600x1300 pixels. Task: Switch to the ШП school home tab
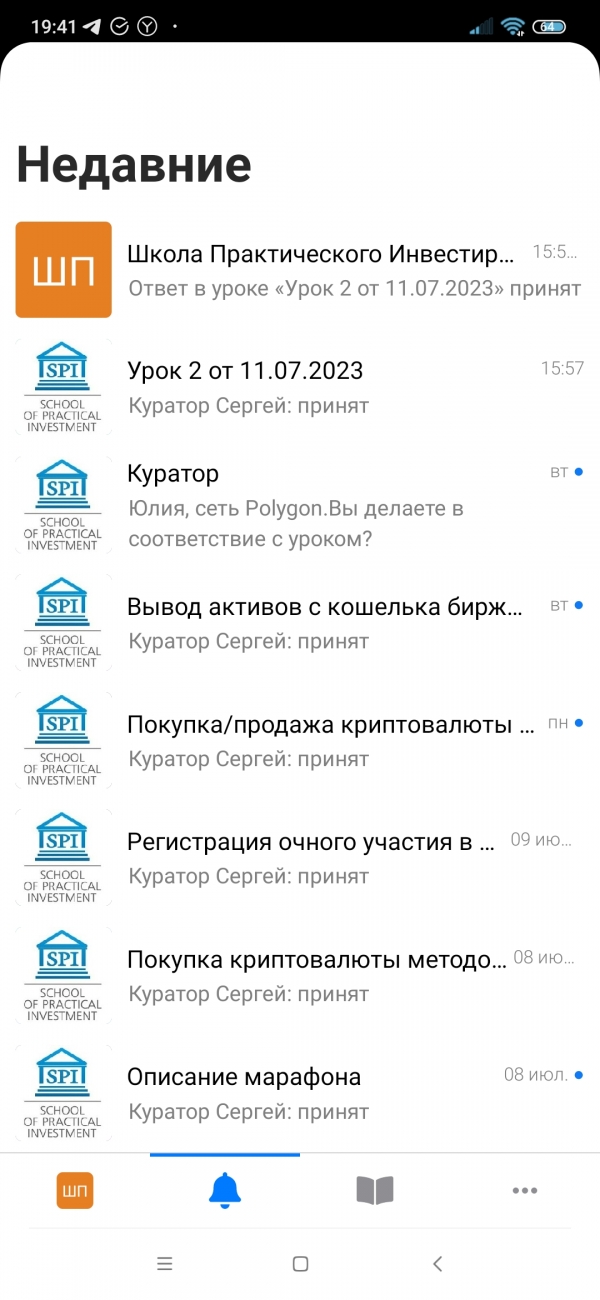point(75,1190)
